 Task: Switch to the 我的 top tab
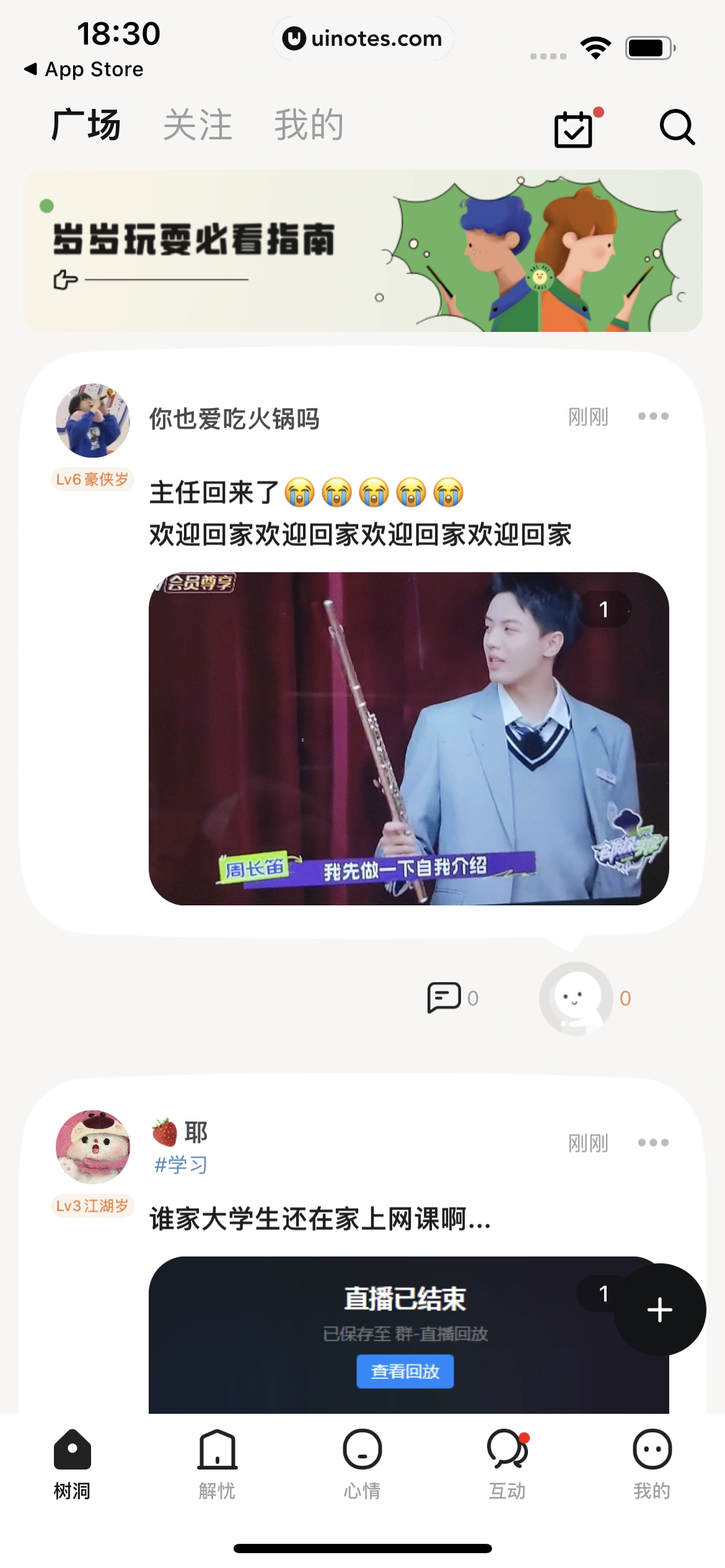pyautogui.click(x=309, y=125)
